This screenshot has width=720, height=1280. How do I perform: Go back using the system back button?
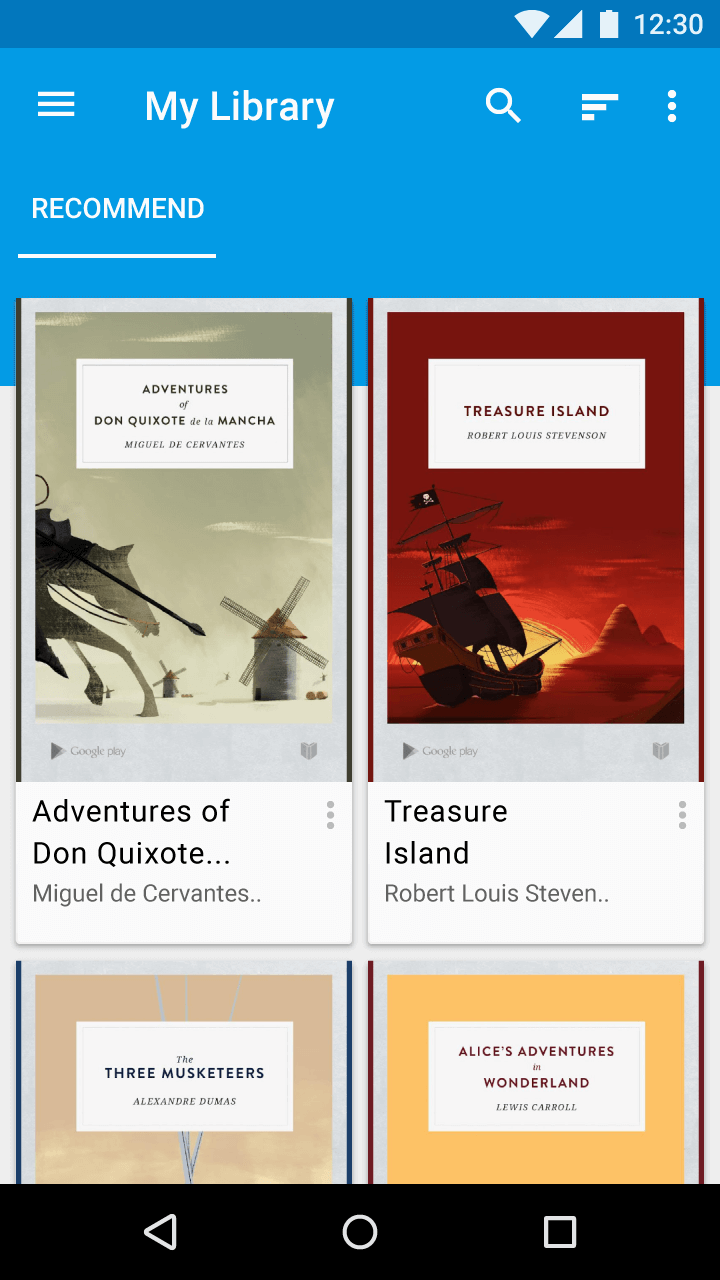tap(160, 1232)
